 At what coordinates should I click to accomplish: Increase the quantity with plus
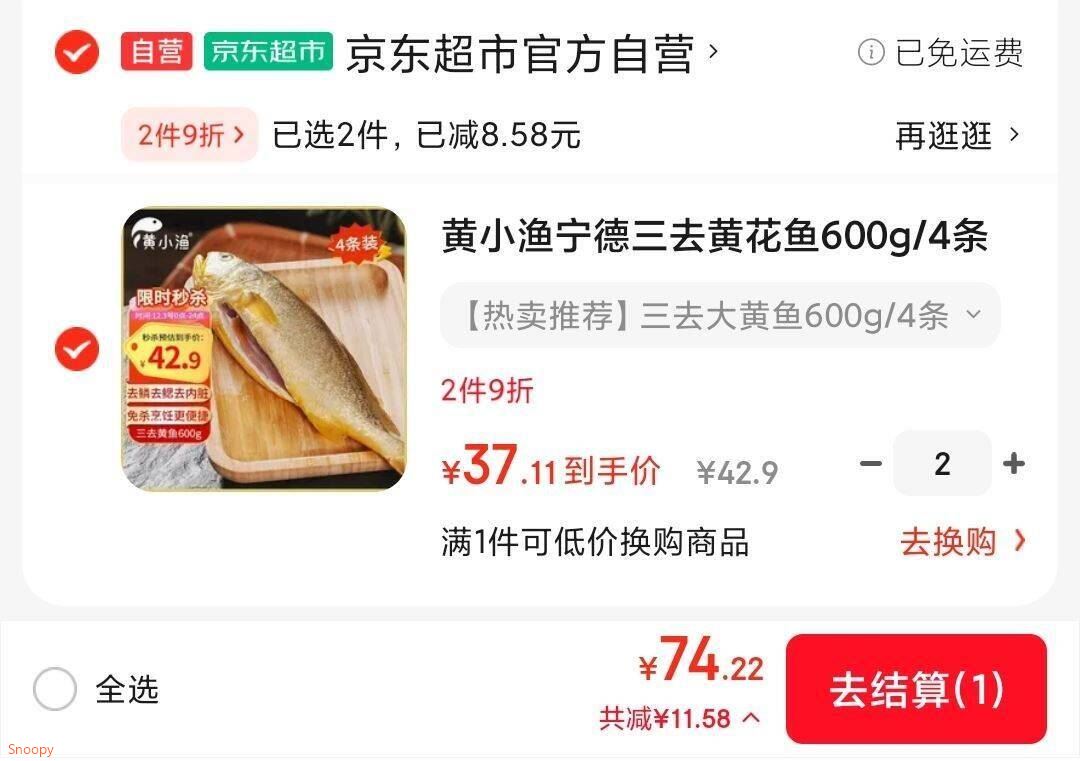pos(1013,464)
